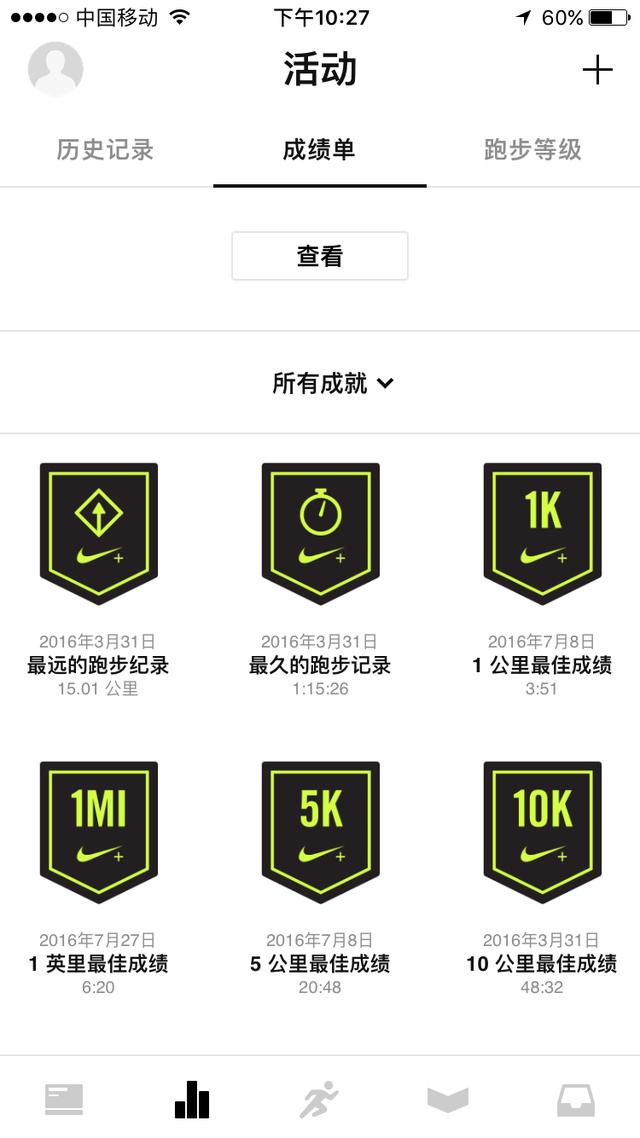Switch to the 历史记录 tab
Viewport: 640px width, 1138px height.
point(105,150)
